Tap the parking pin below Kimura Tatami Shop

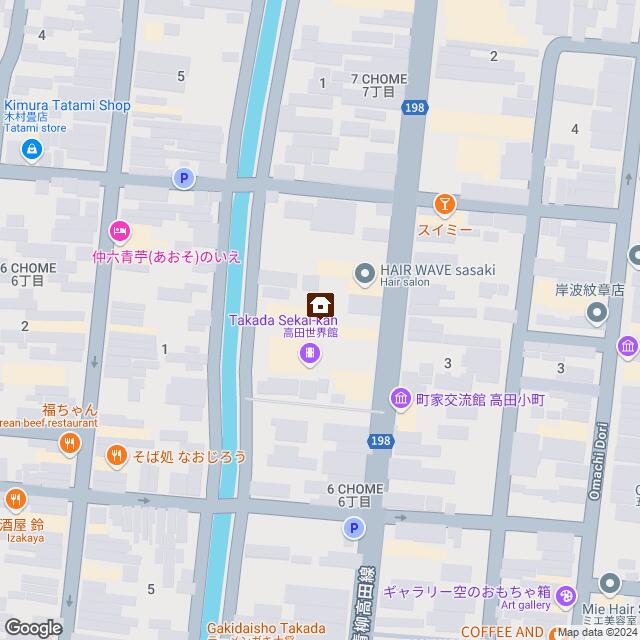tap(183, 178)
